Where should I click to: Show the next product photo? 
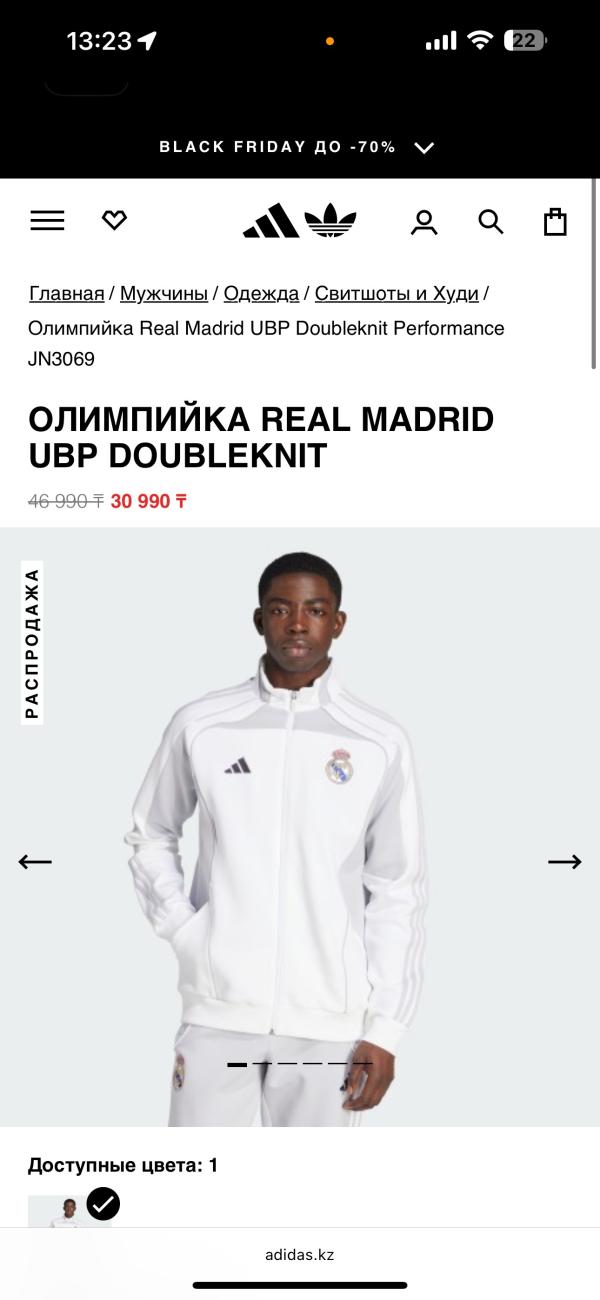click(564, 862)
